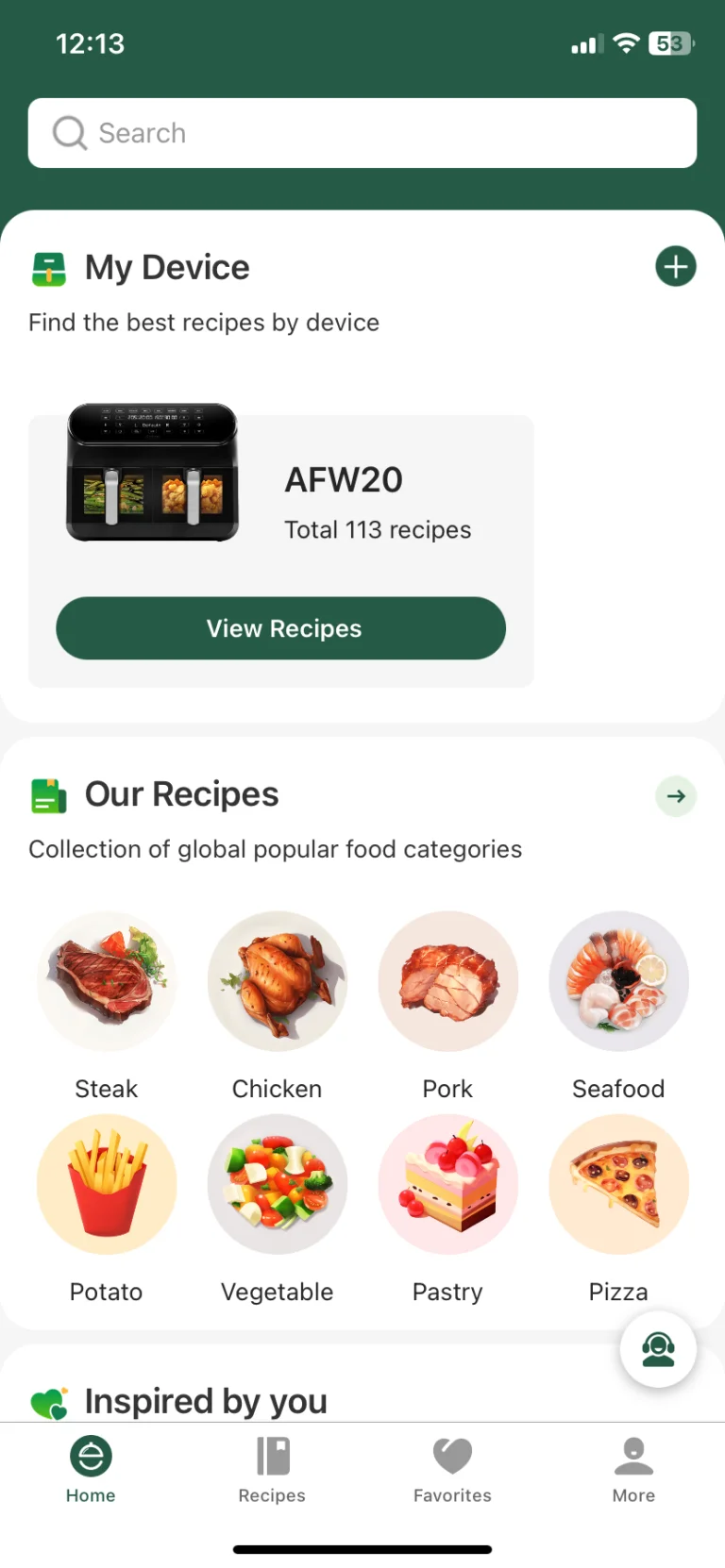
Task: Tap the Inspired by you heart icon
Action: 47,1400
